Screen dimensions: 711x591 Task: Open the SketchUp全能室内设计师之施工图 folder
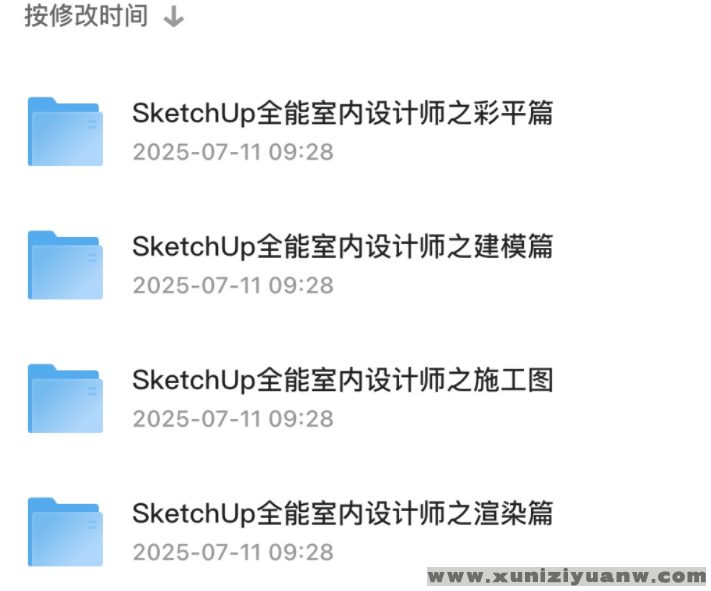click(342, 380)
